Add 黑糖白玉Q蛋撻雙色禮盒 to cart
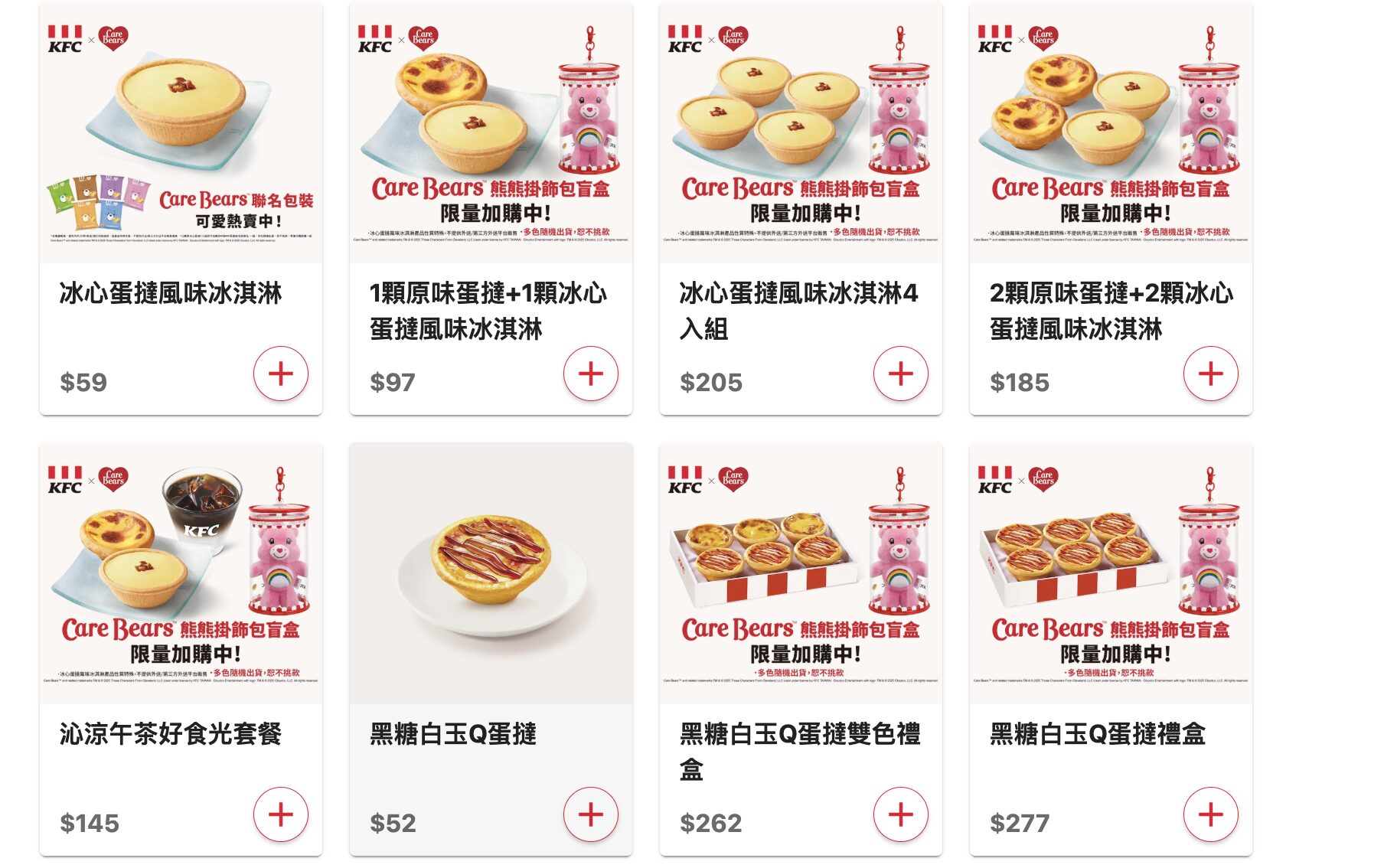Image resolution: width=1384 pixels, height=868 pixels. pos(900,814)
